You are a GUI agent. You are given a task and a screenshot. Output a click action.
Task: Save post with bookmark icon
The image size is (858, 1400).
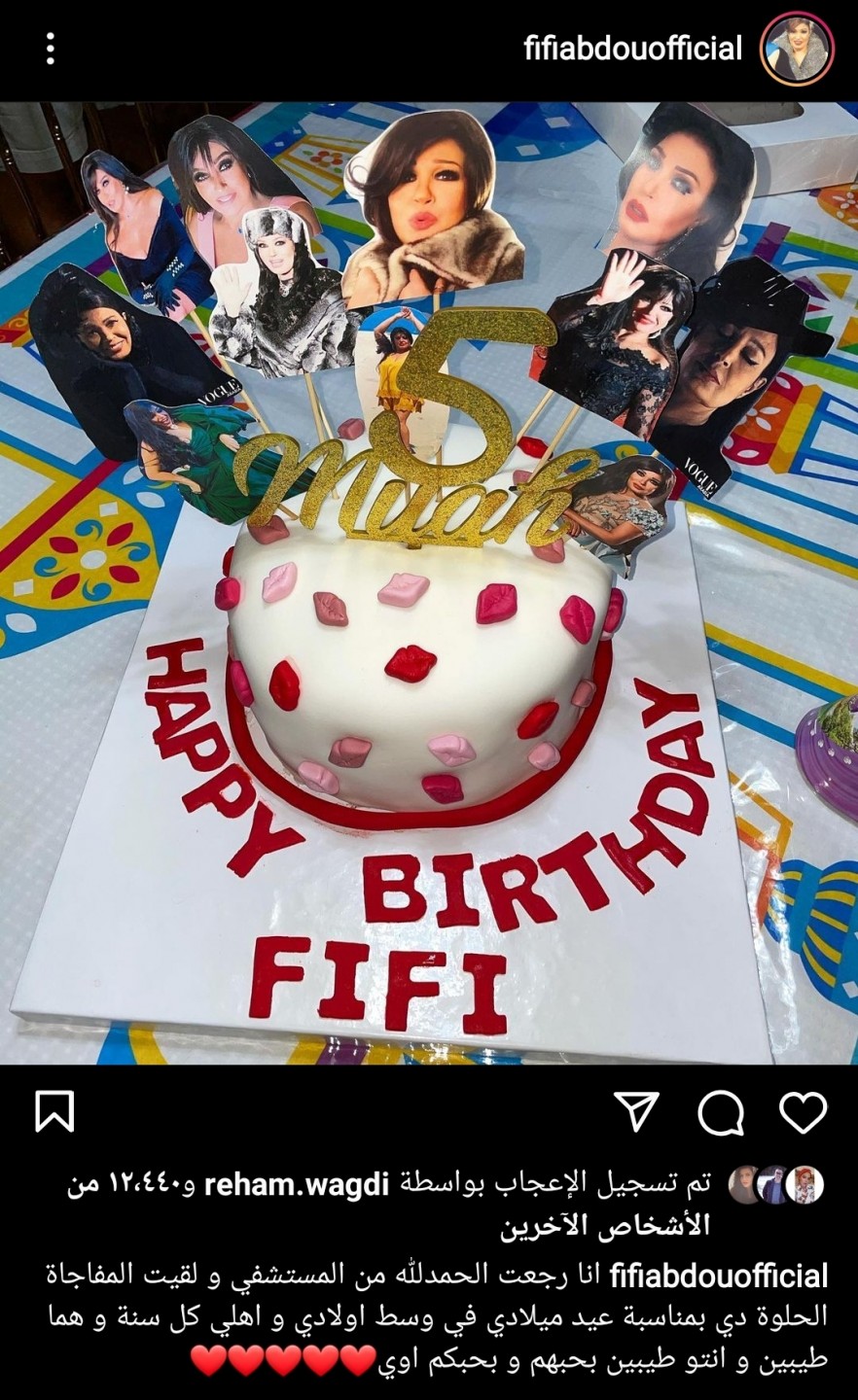click(x=54, y=1111)
